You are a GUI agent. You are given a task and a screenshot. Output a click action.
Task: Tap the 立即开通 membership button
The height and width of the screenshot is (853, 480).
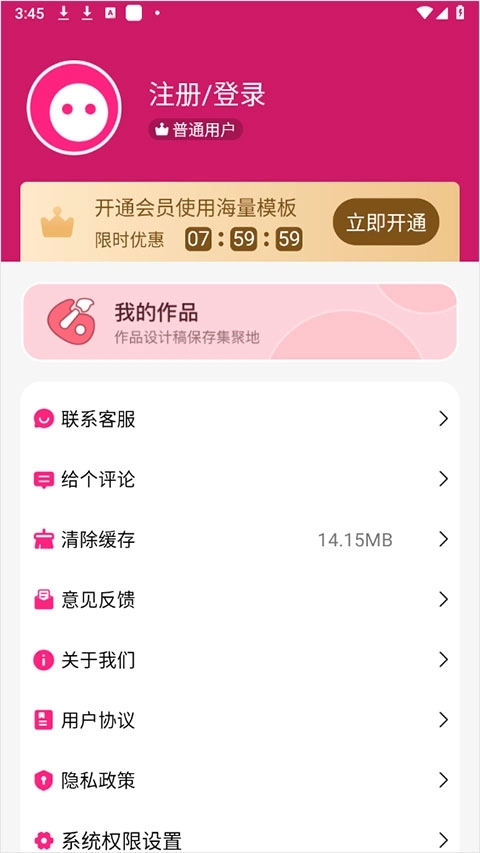pyautogui.click(x=386, y=221)
